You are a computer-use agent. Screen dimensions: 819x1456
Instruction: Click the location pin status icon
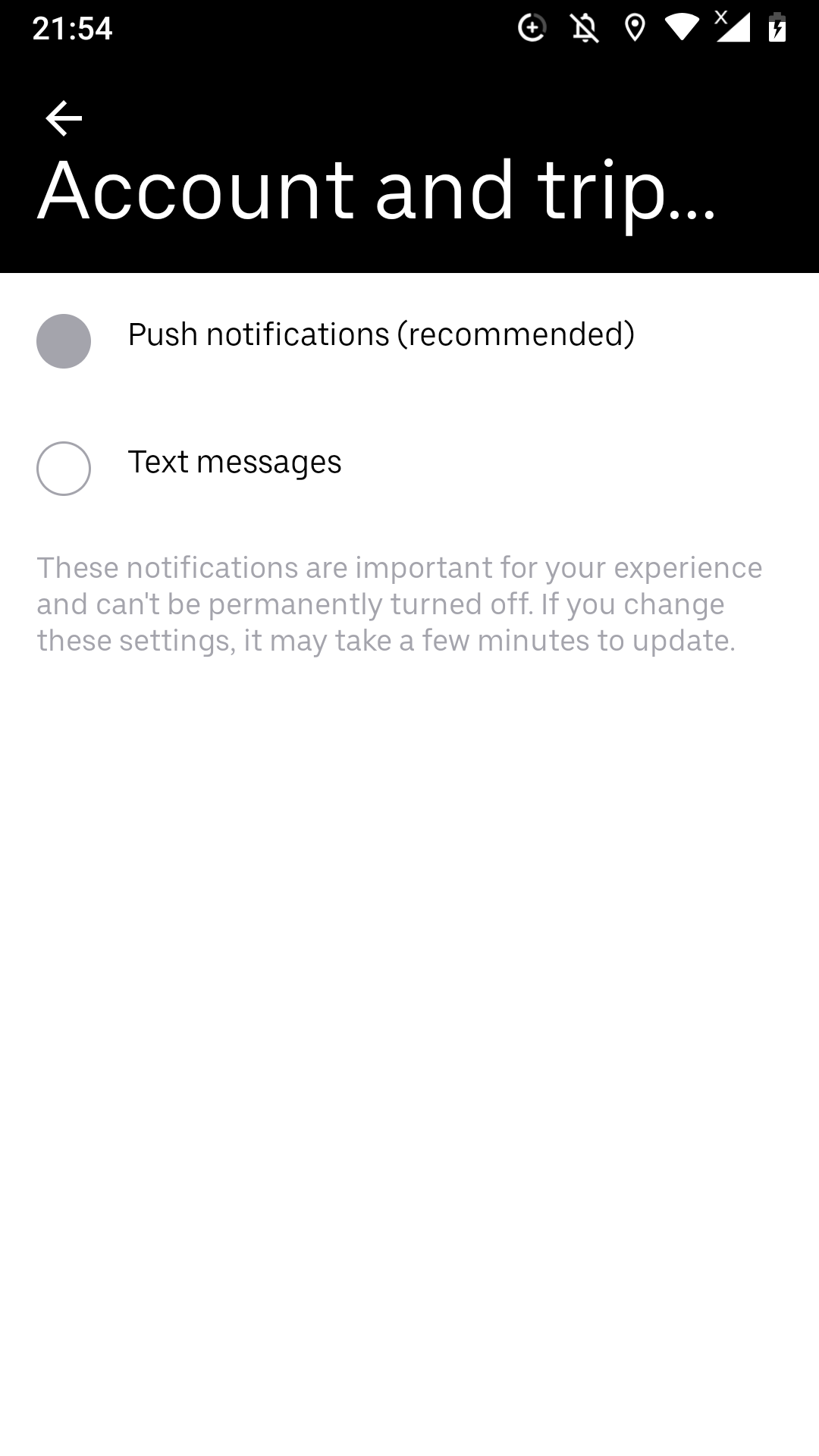coord(635,28)
